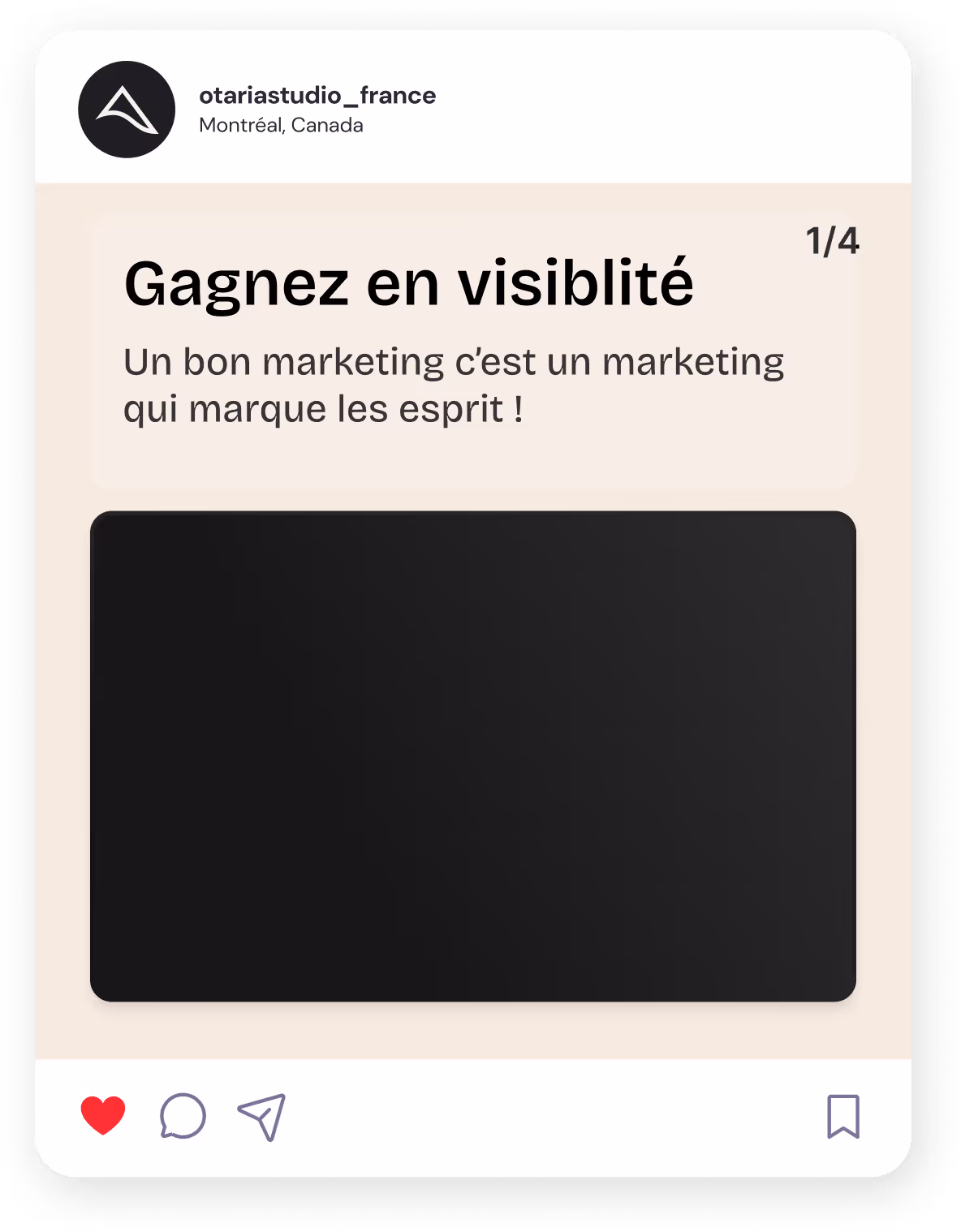Click the 1/4 slide counter
Image resolution: width=961 pixels, height=1232 pixels.
pyautogui.click(x=831, y=240)
